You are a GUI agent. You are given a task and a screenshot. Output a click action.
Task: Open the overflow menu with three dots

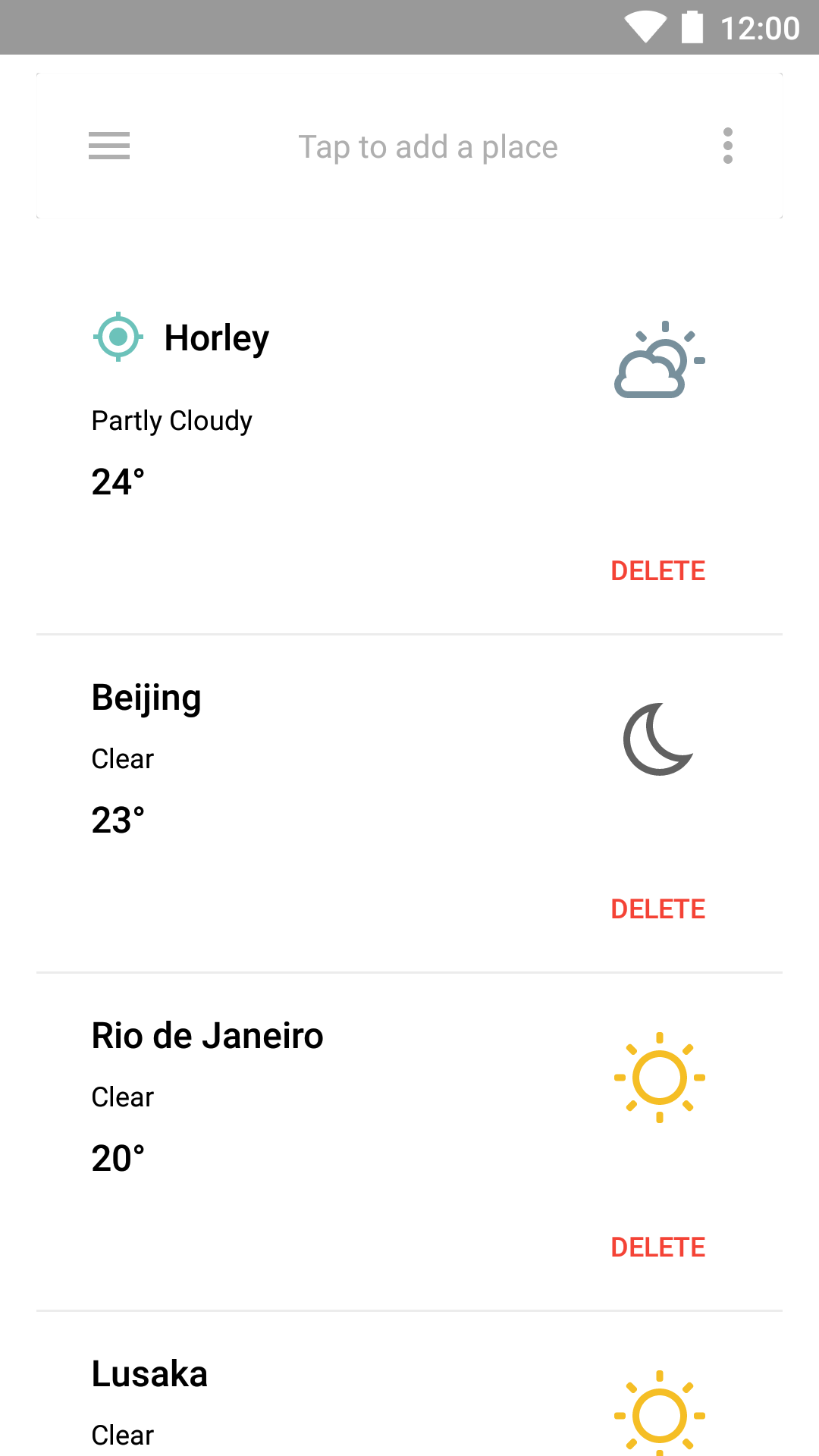(x=728, y=146)
